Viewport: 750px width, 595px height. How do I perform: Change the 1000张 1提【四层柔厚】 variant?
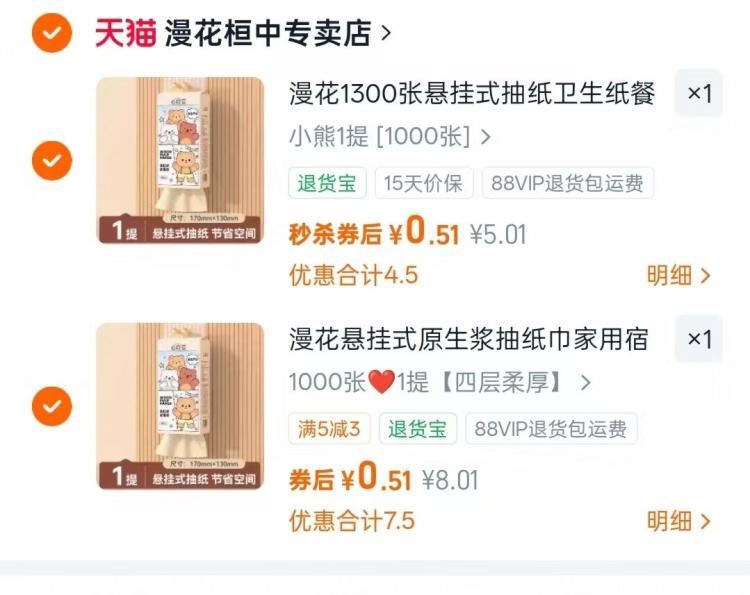pyautogui.click(x=440, y=383)
